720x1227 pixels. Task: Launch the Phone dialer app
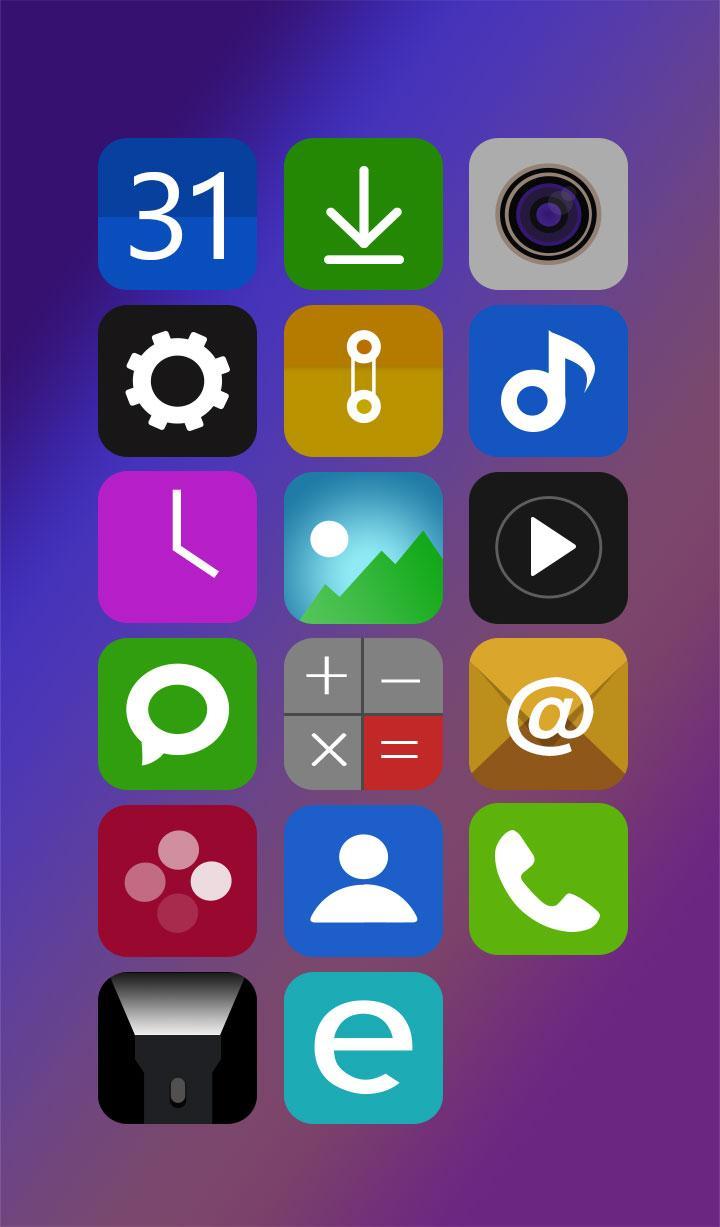click(x=549, y=880)
